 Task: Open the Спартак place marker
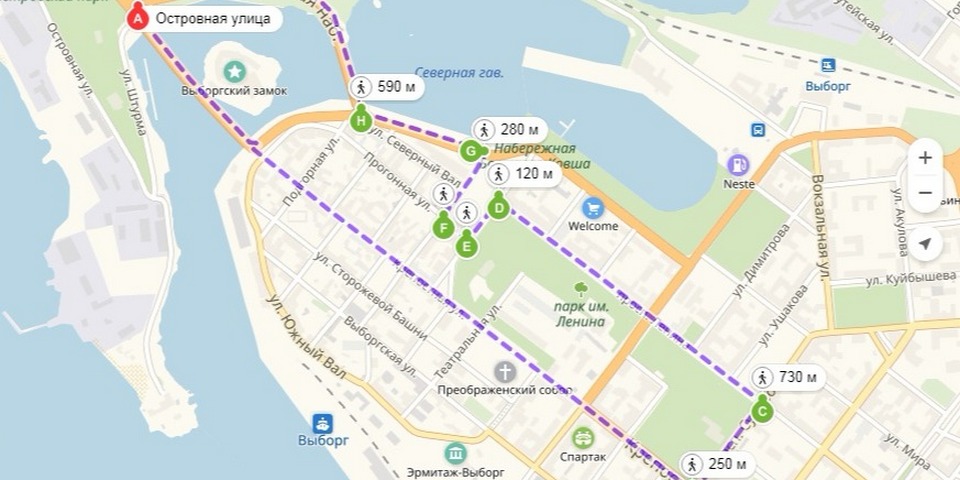[x=582, y=437]
